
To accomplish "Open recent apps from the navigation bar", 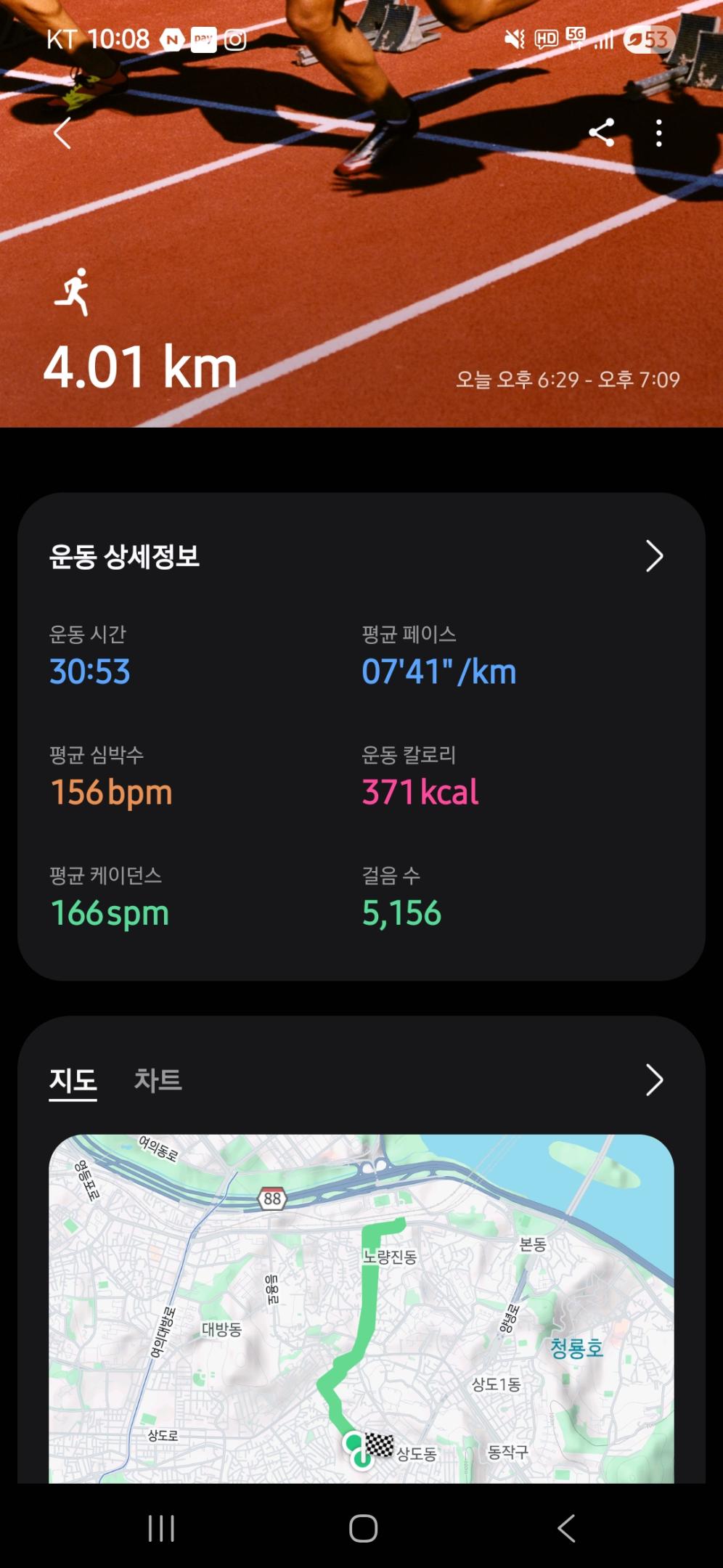I will pos(161,1528).
